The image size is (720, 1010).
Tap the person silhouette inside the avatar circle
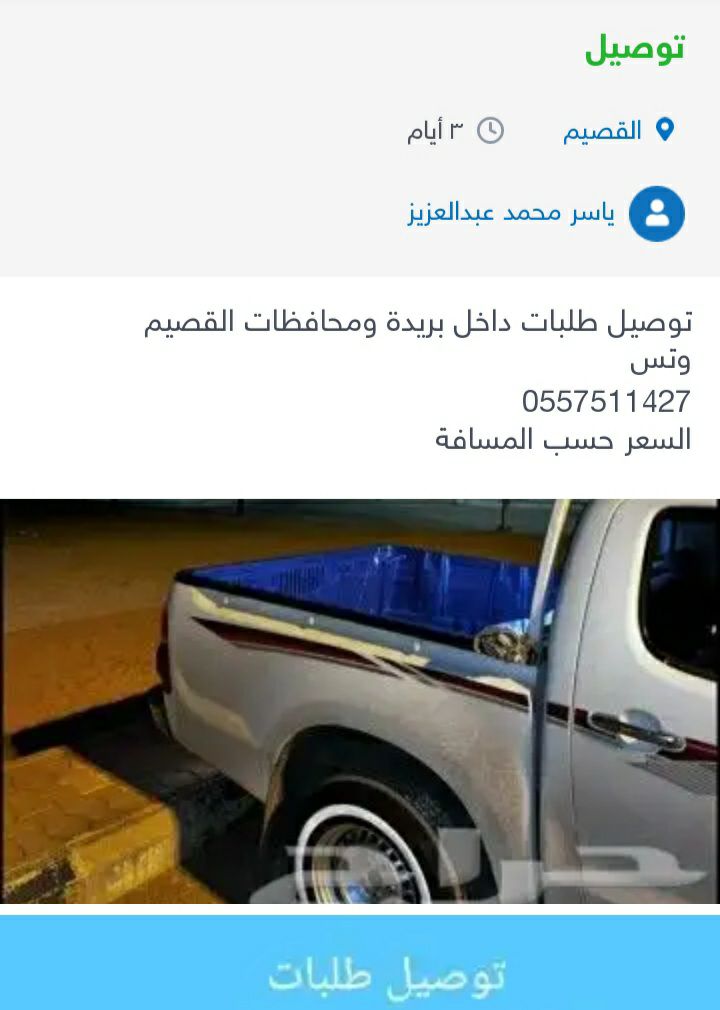click(x=658, y=212)
